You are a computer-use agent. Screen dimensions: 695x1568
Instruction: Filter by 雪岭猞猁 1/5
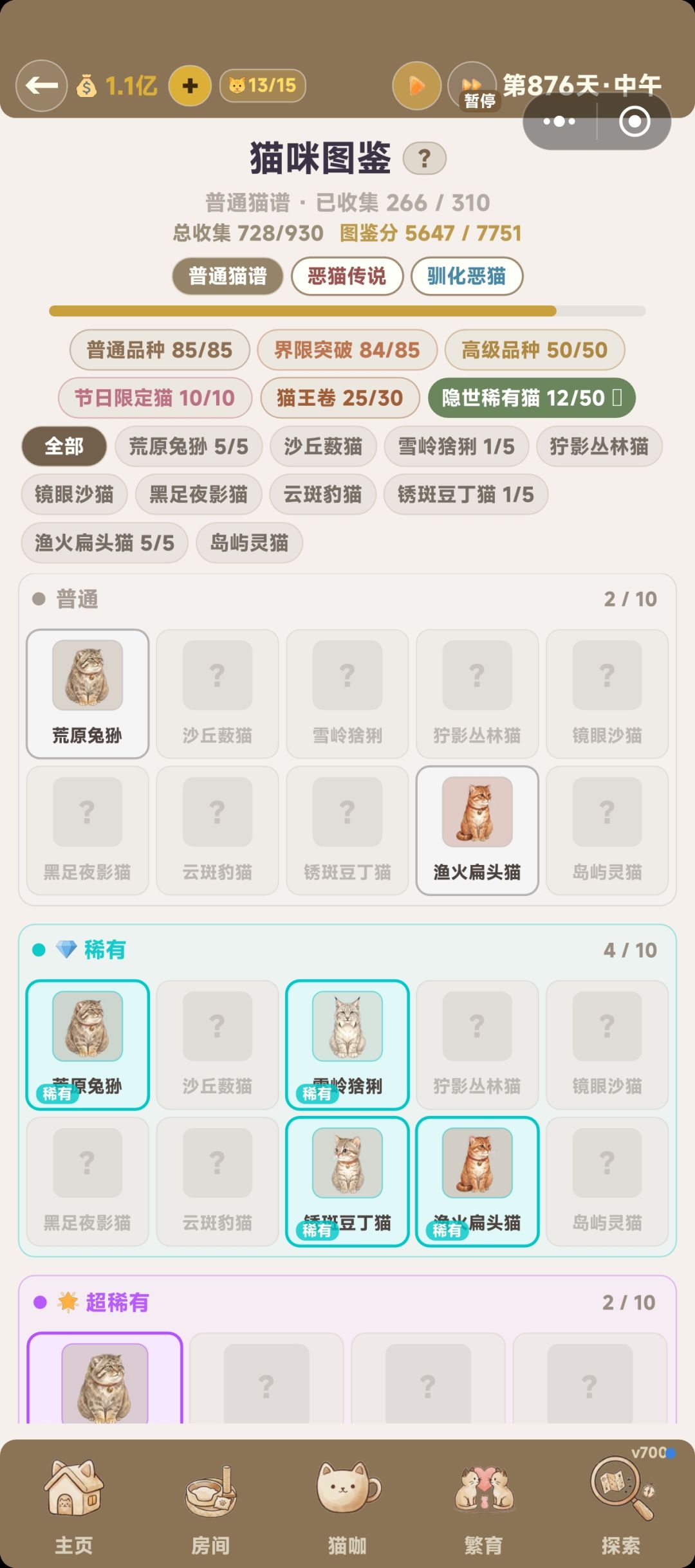click(x=456, y=446)
